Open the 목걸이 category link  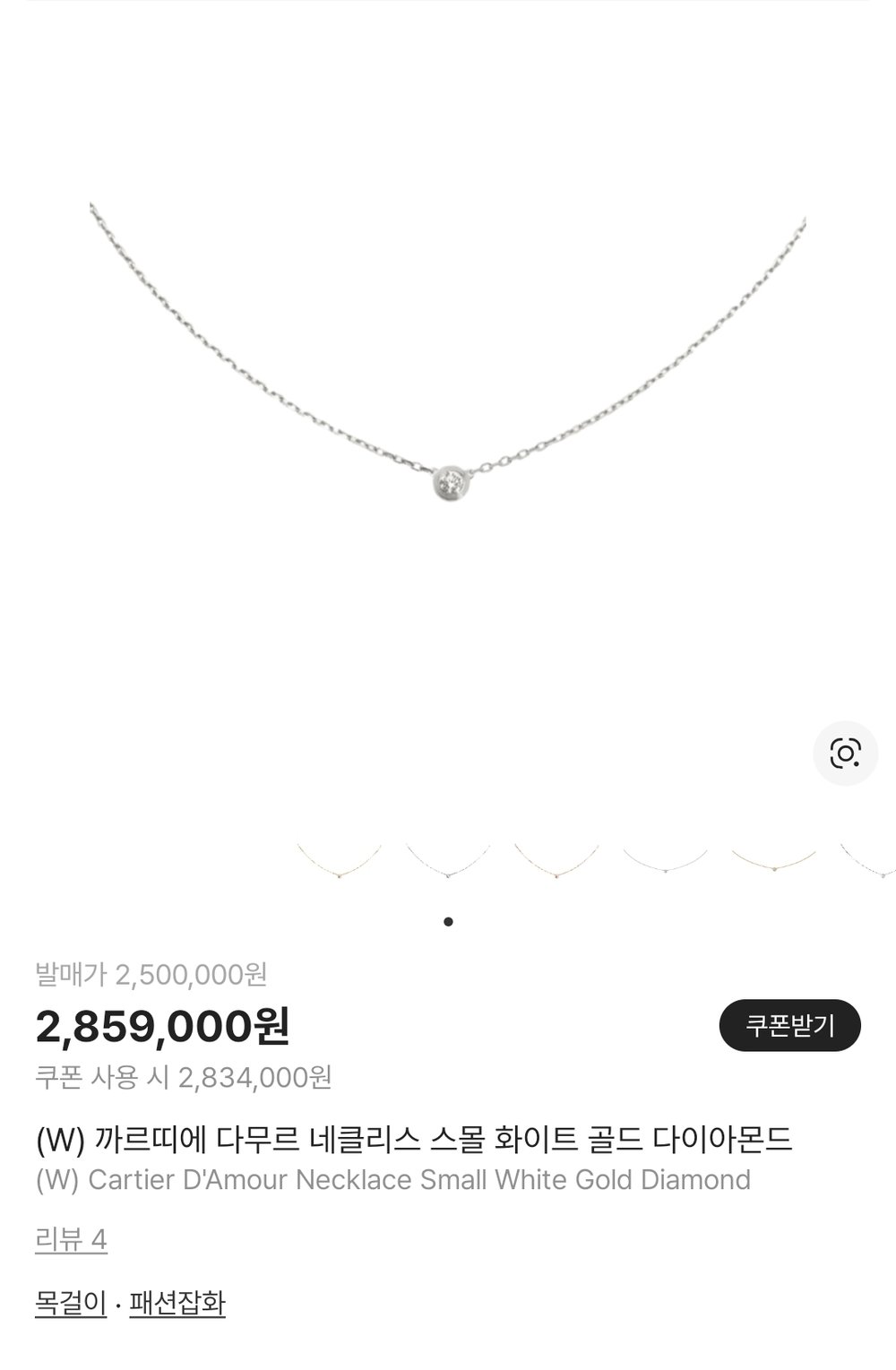coord(70,1302)
